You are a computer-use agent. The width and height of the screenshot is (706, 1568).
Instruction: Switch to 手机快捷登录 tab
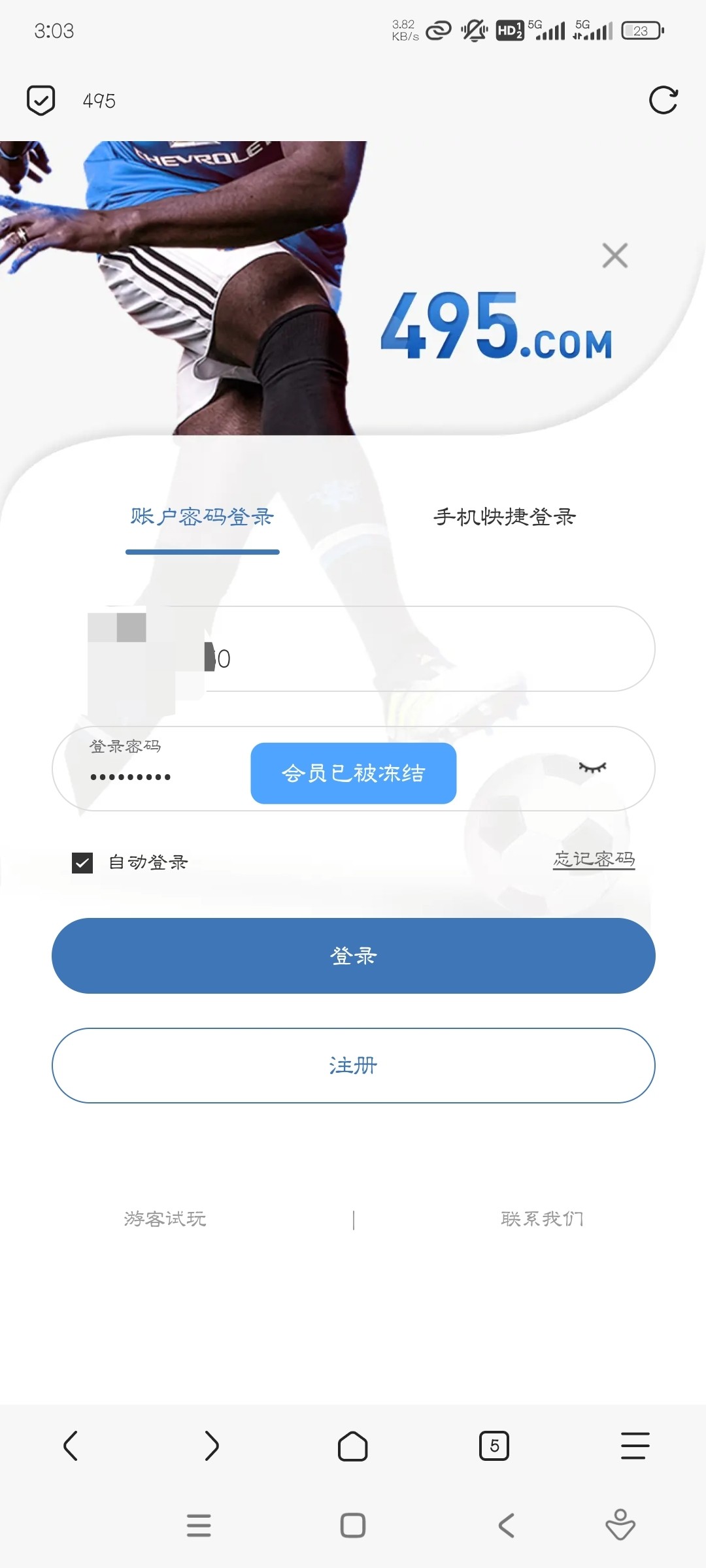coord(505,517)
